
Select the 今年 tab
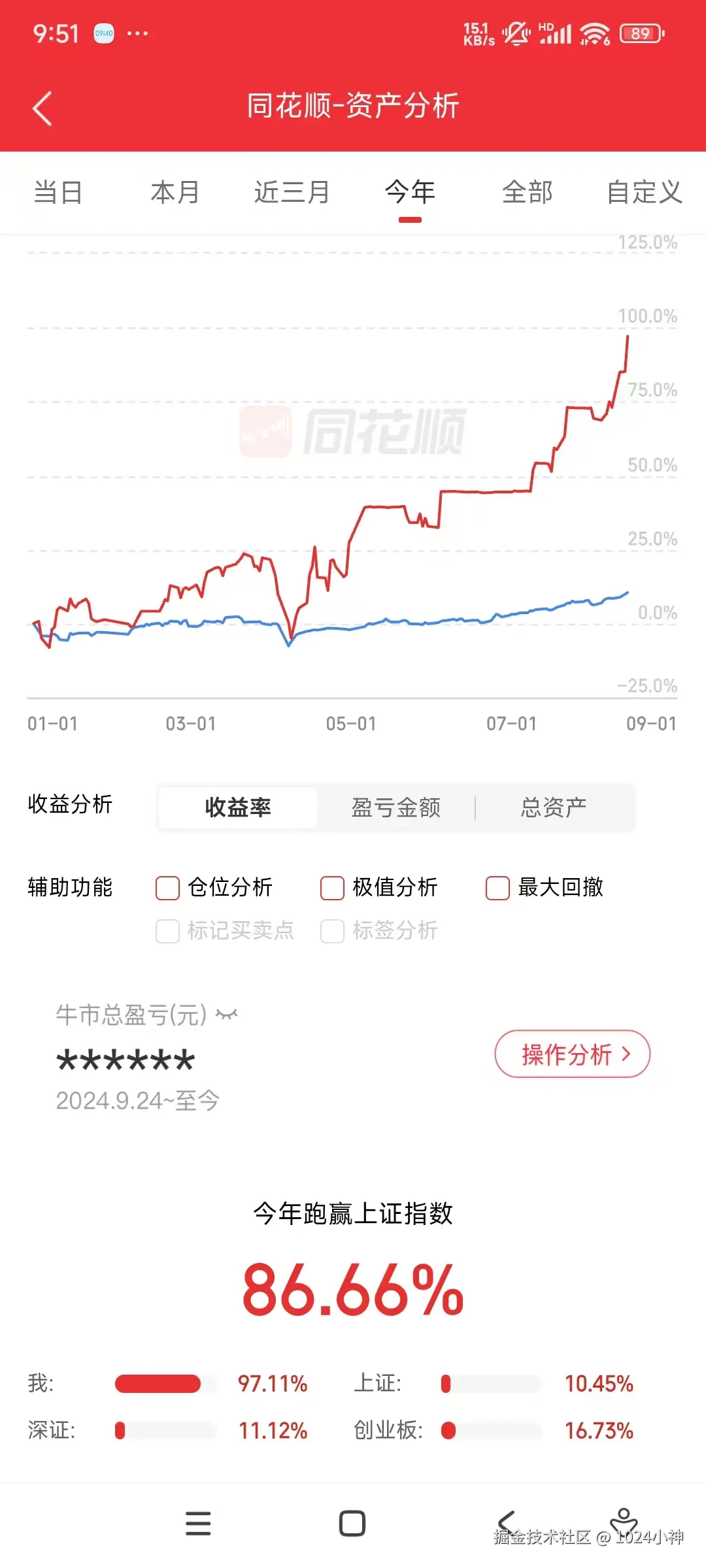pyautogui.click(x=410, y=193)
